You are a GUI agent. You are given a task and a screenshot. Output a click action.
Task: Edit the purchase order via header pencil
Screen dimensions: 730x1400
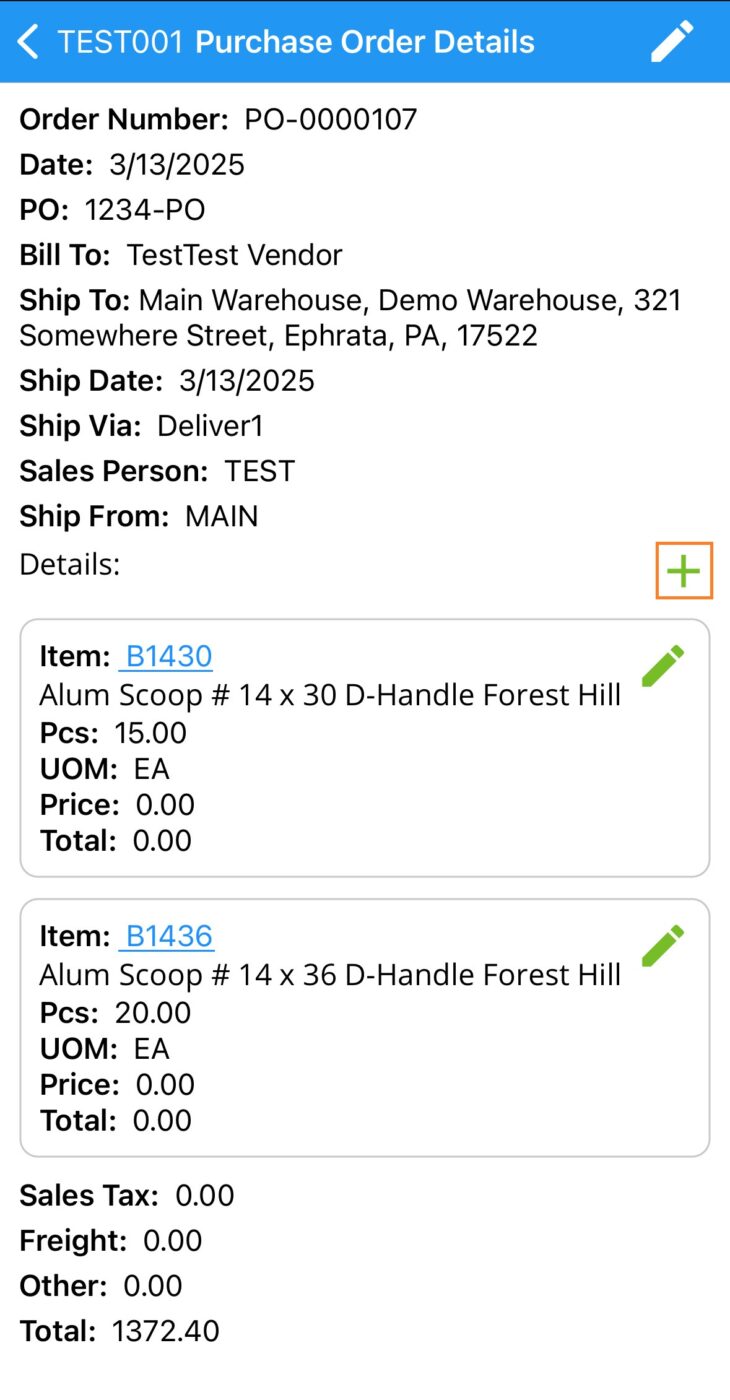pos(672,42)
